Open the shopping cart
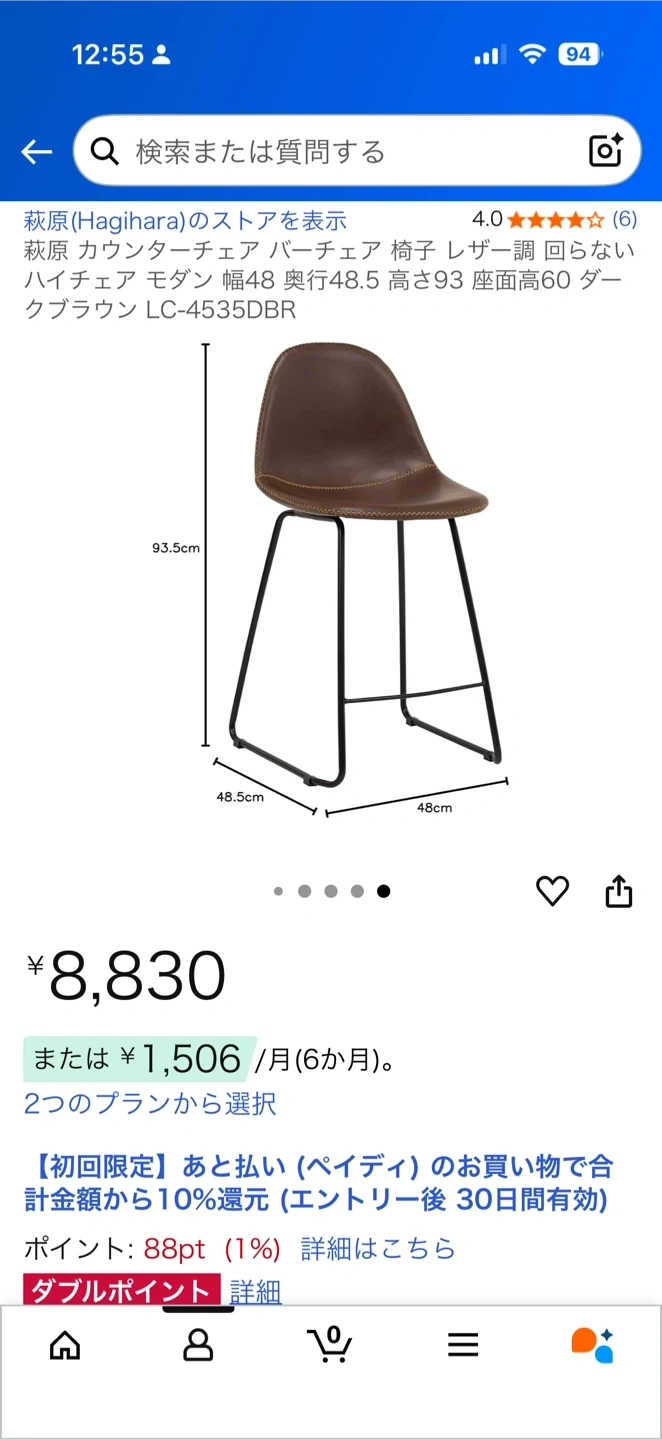This screenshot has height=1440, width=662. (x=330, y=1345)
